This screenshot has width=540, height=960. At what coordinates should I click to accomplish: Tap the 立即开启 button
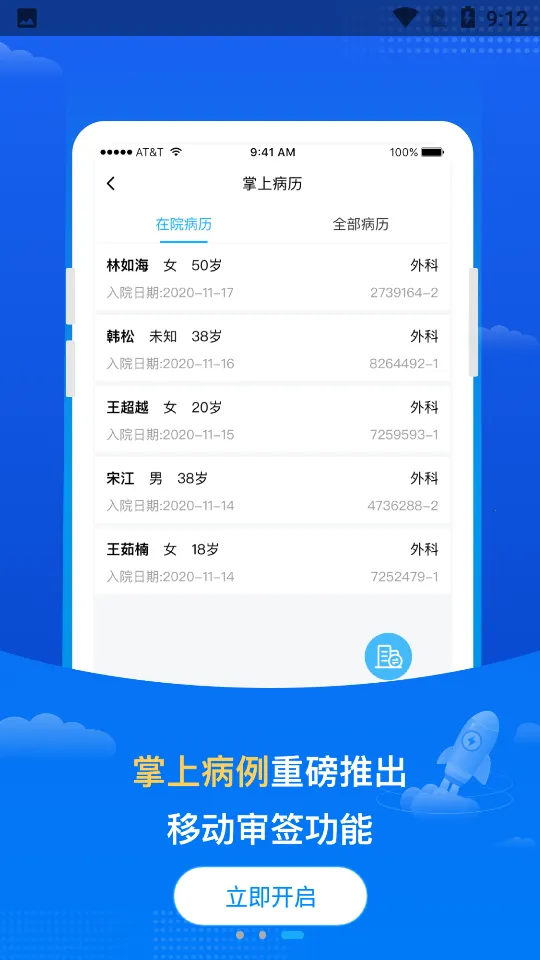coord(270,896)
